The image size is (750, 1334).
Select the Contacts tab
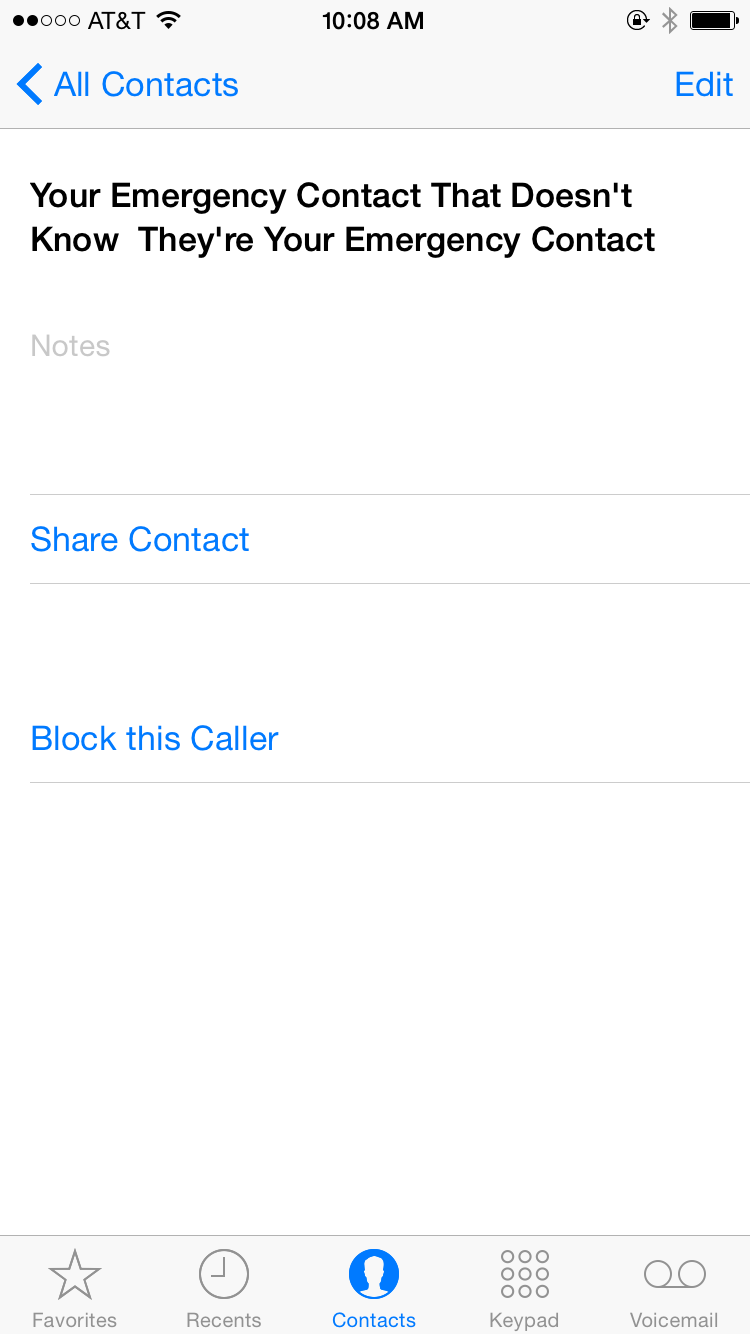(374, 1287)
